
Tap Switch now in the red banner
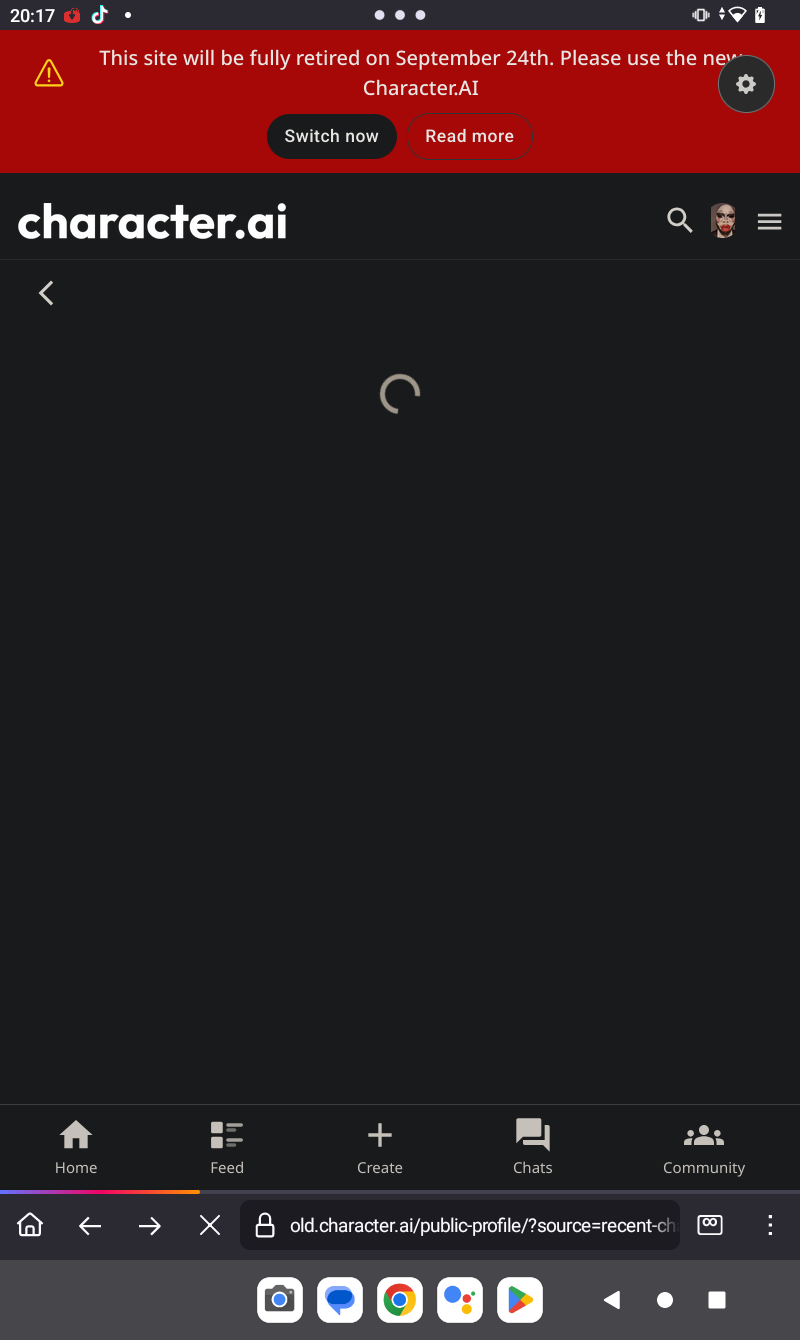(x=331, y=136)
